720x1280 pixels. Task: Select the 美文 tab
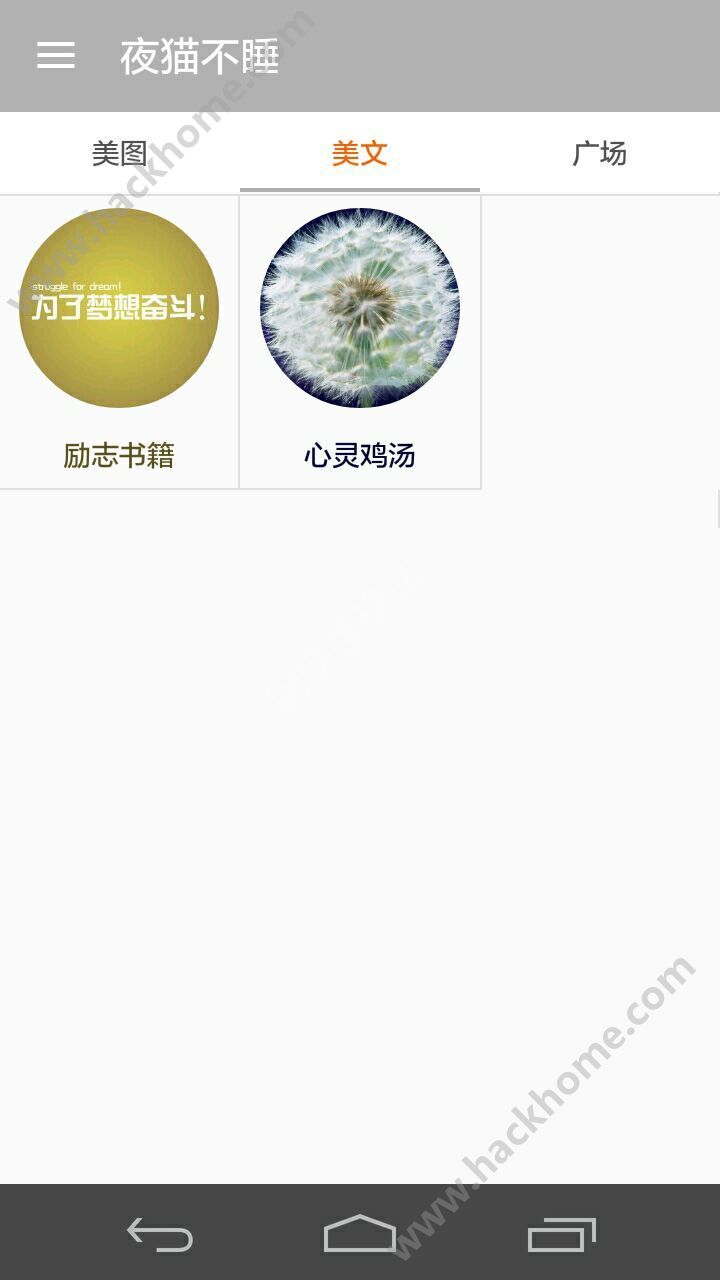[x=360, y=153]
